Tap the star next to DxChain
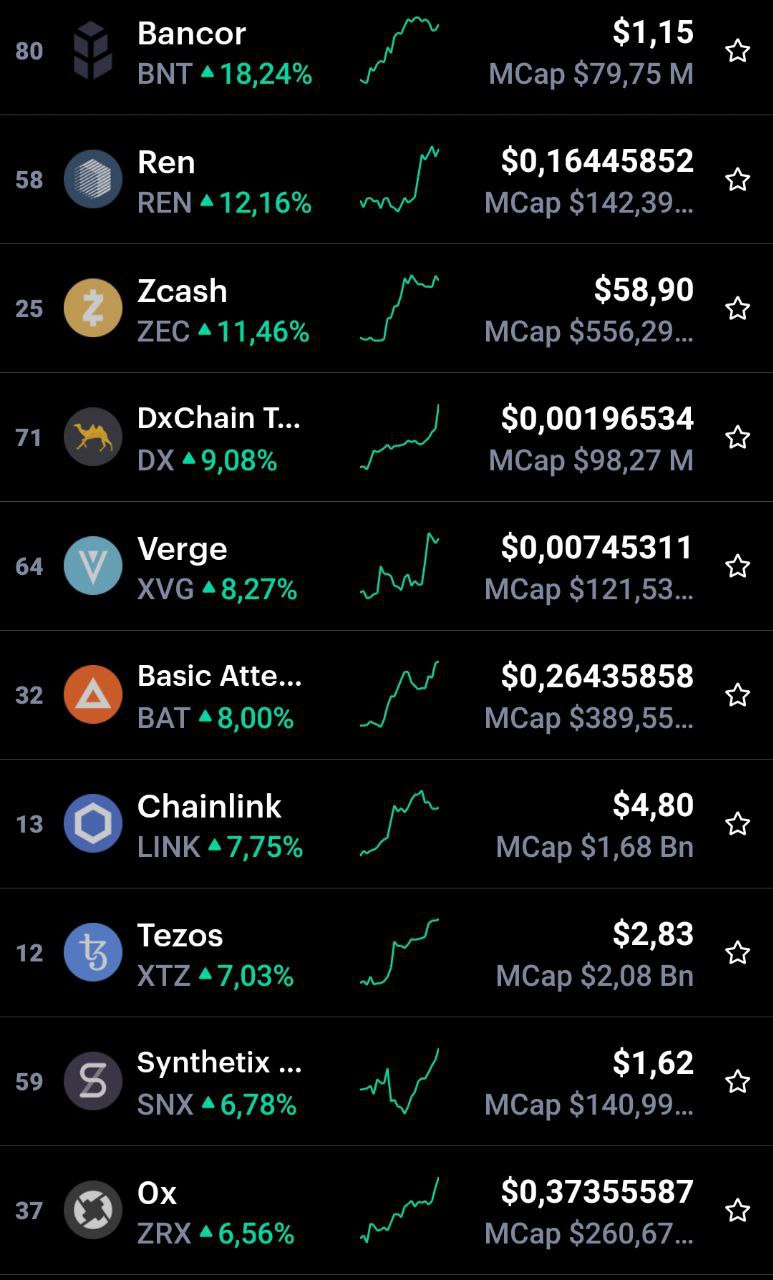 pyautogui.click(x=738, y=437)
